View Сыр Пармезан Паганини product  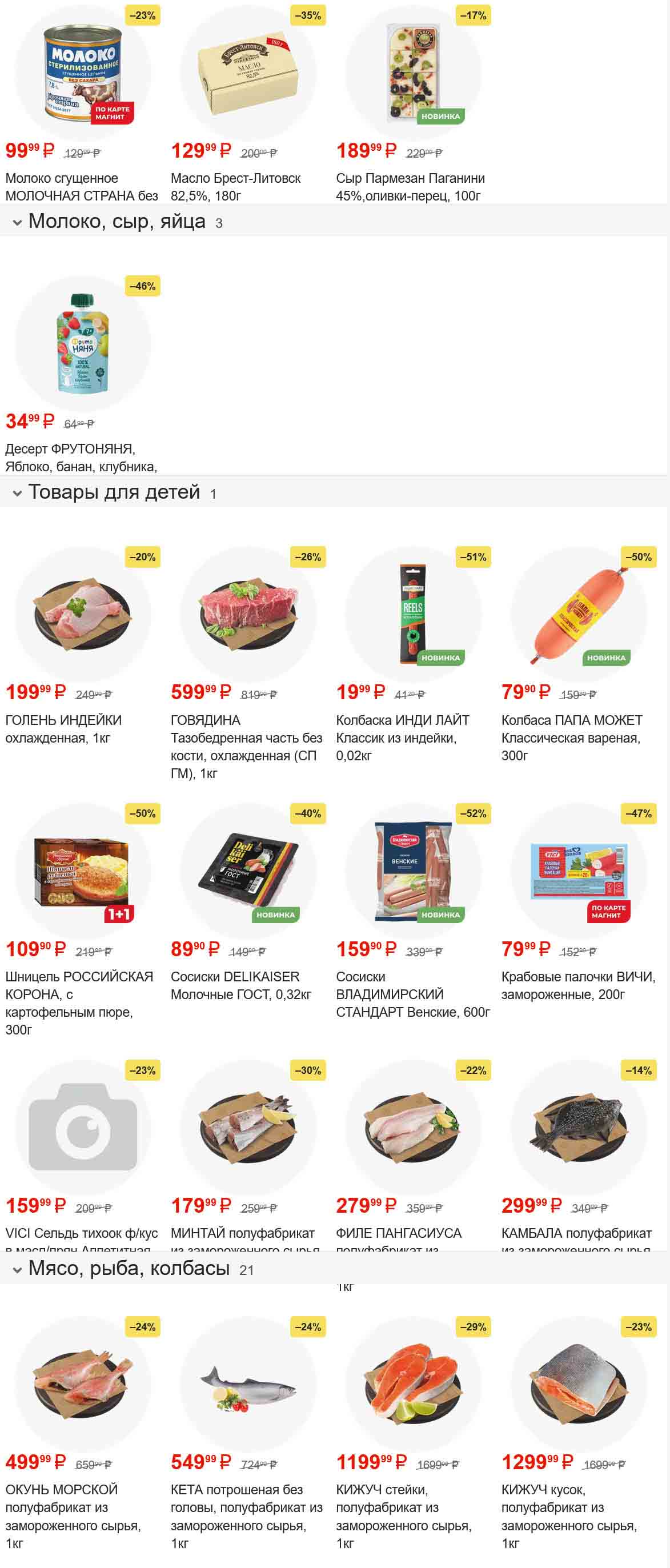pyautogui.click(x=413, y=73)
